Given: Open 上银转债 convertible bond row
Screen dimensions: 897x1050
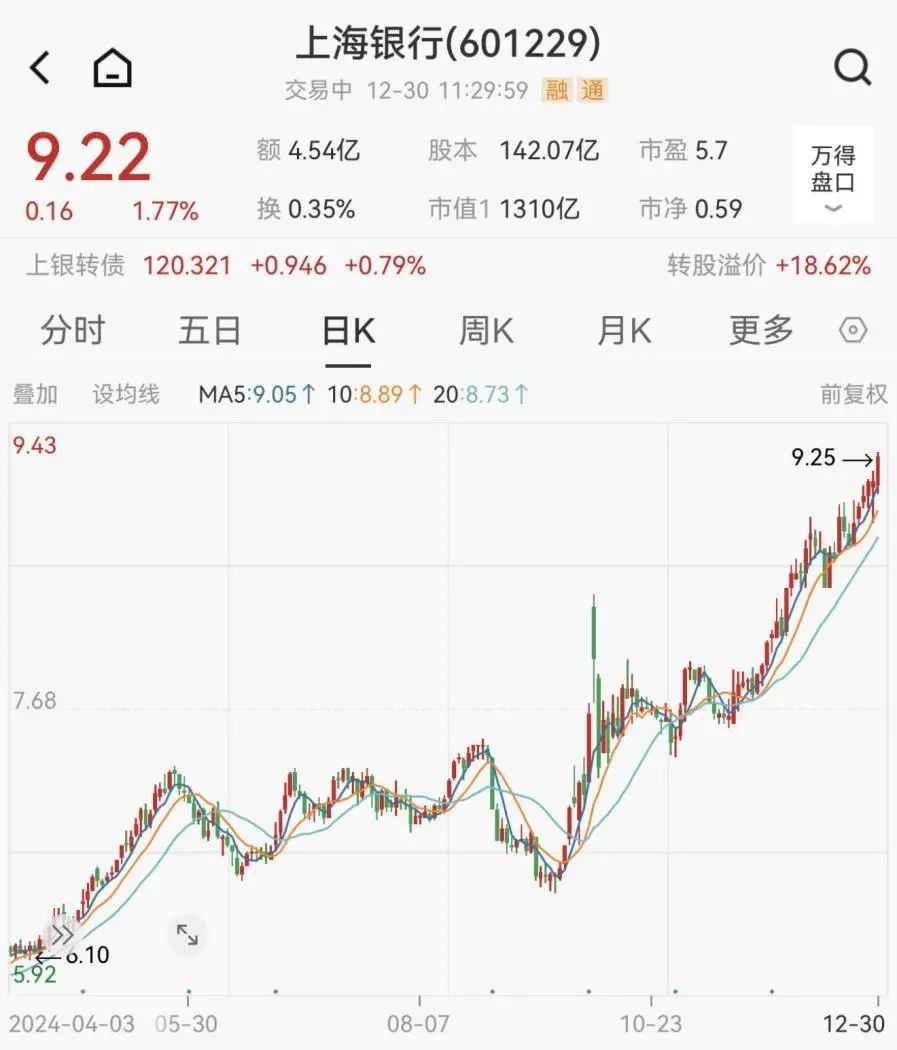Looking at the screenshot, I should pyautogui.click(x=76, y=265).
